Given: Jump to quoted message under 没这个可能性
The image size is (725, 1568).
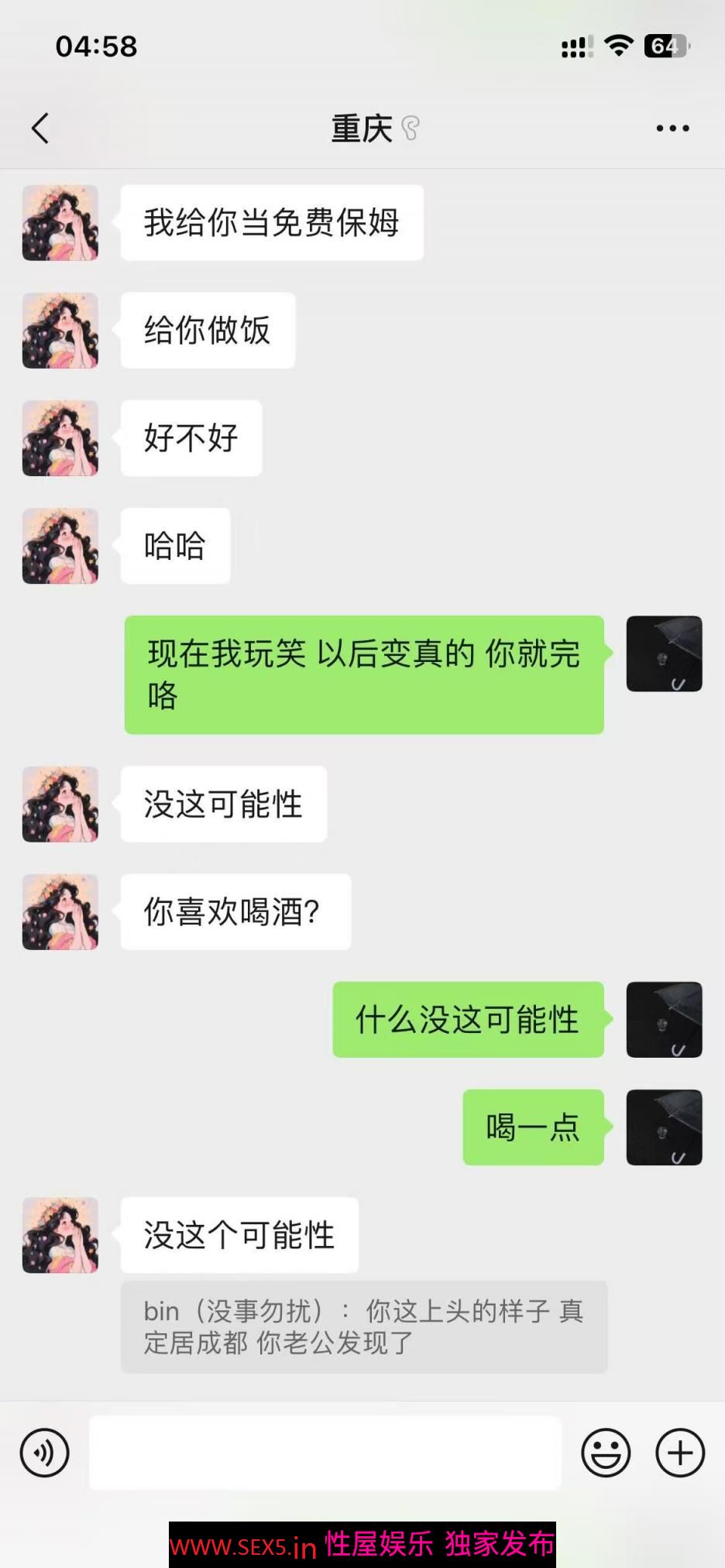Looking at the screenshot, I should coord(364,1327).
